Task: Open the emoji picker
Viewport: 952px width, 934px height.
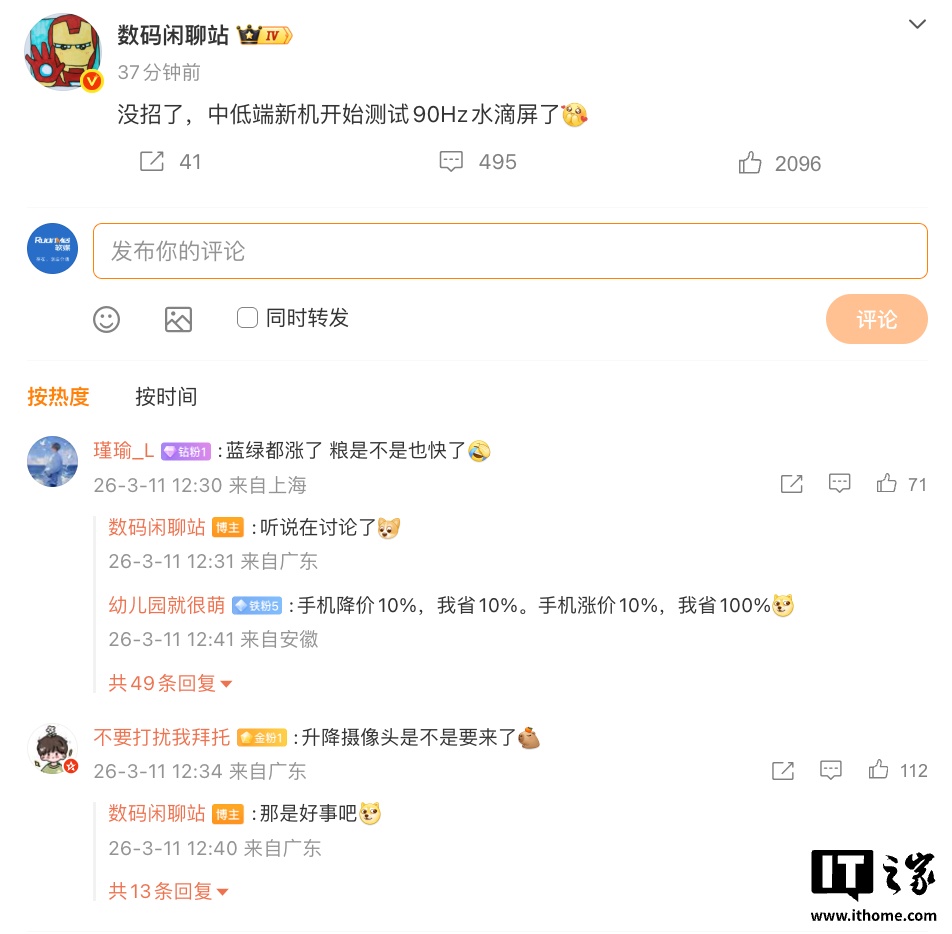Action: click(107, 319)
